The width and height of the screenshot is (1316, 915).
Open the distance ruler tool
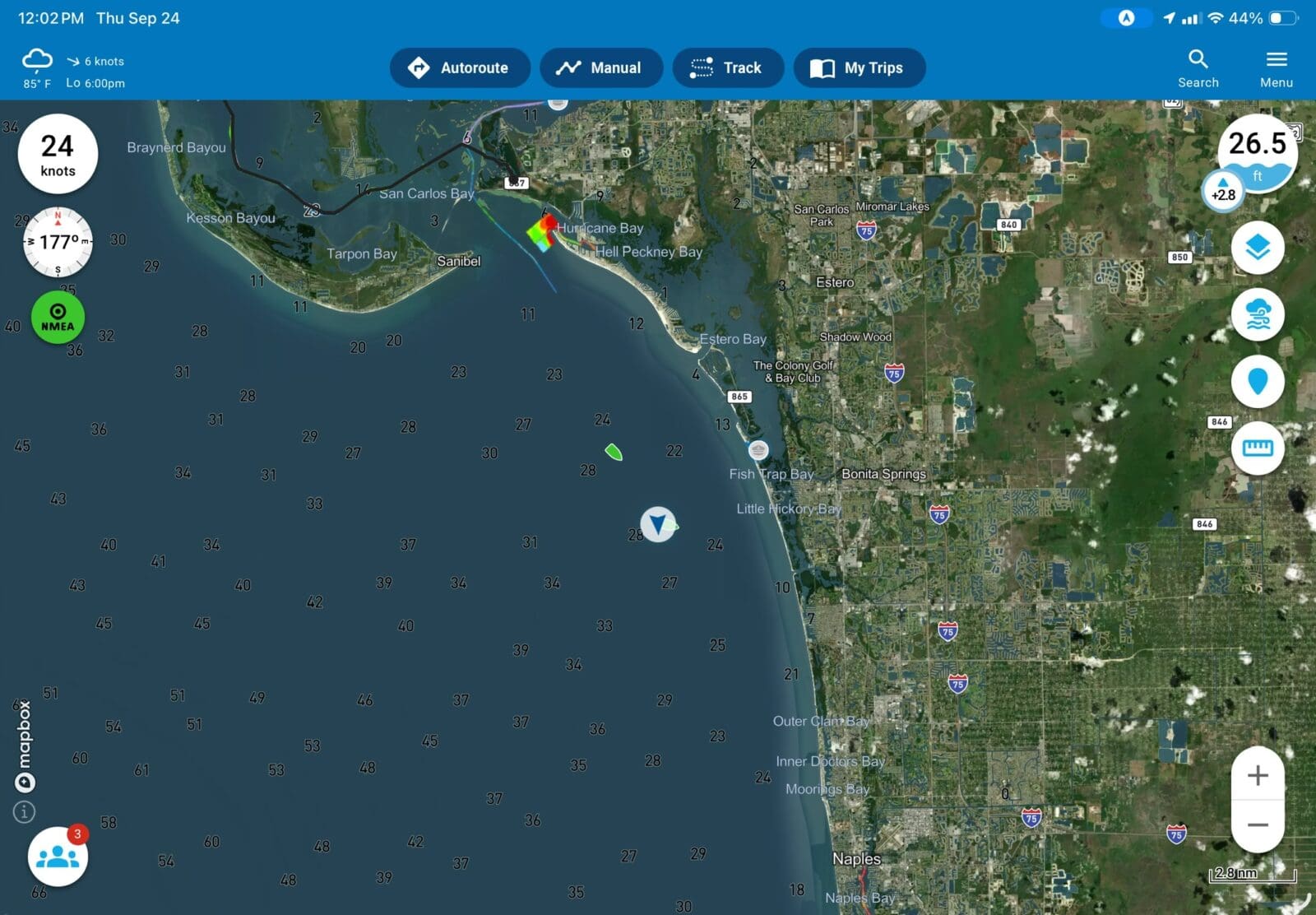click(x=1258, y=448)
